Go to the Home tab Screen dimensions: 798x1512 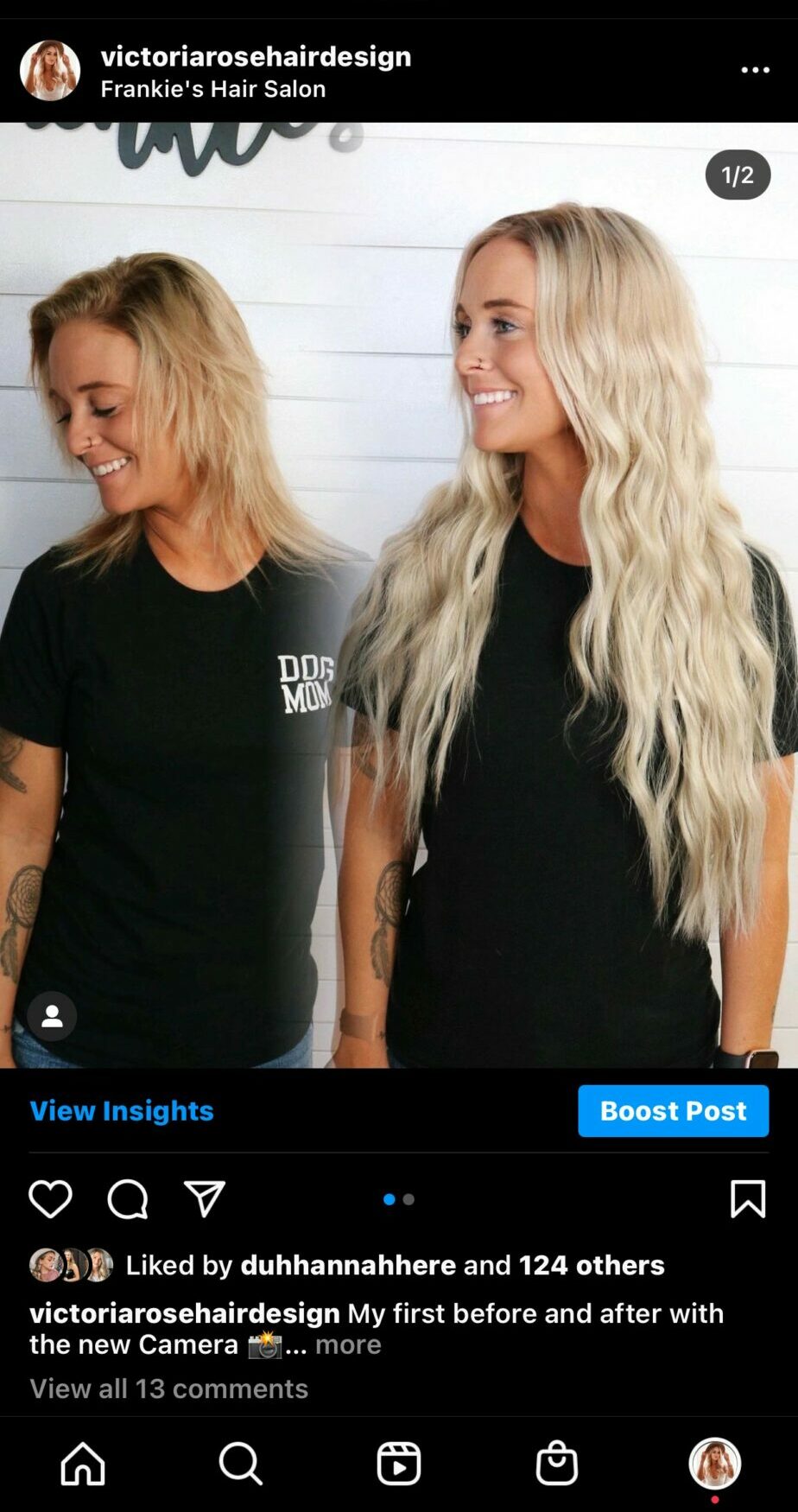coord(83,1464)
